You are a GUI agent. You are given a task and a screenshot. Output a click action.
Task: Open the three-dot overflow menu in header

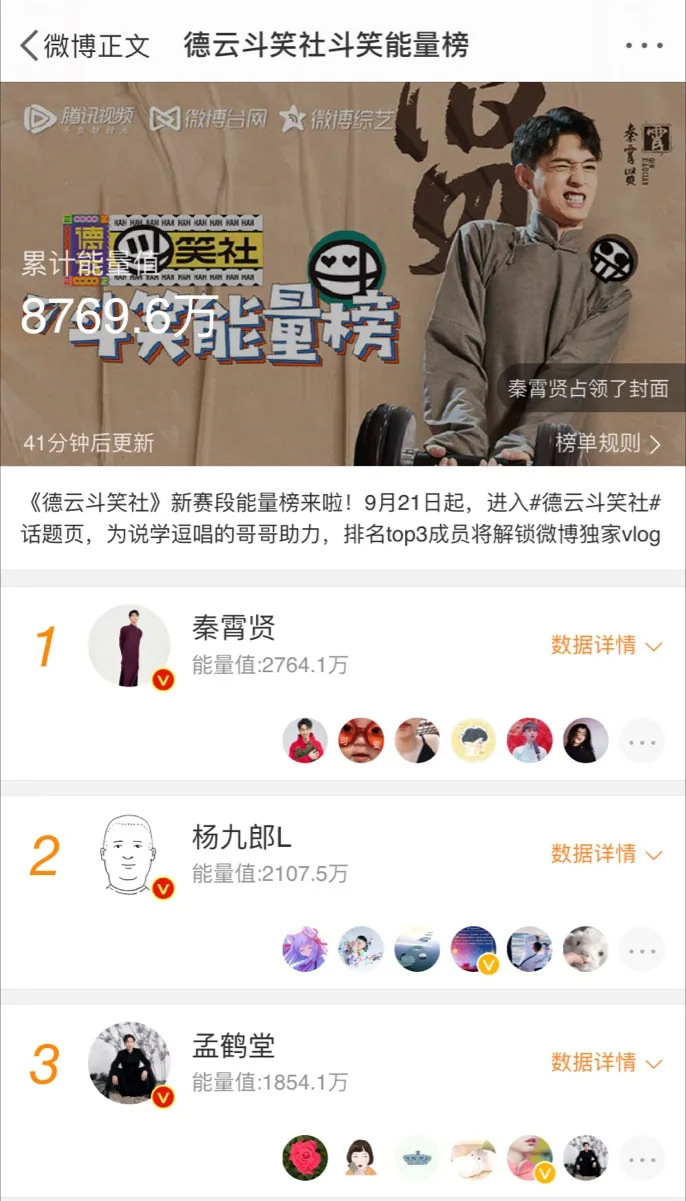[644, 45]
